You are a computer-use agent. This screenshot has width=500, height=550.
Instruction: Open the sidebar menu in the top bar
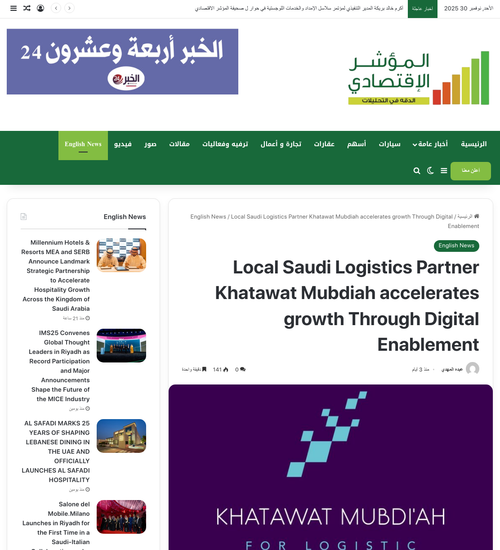(13, 8)
